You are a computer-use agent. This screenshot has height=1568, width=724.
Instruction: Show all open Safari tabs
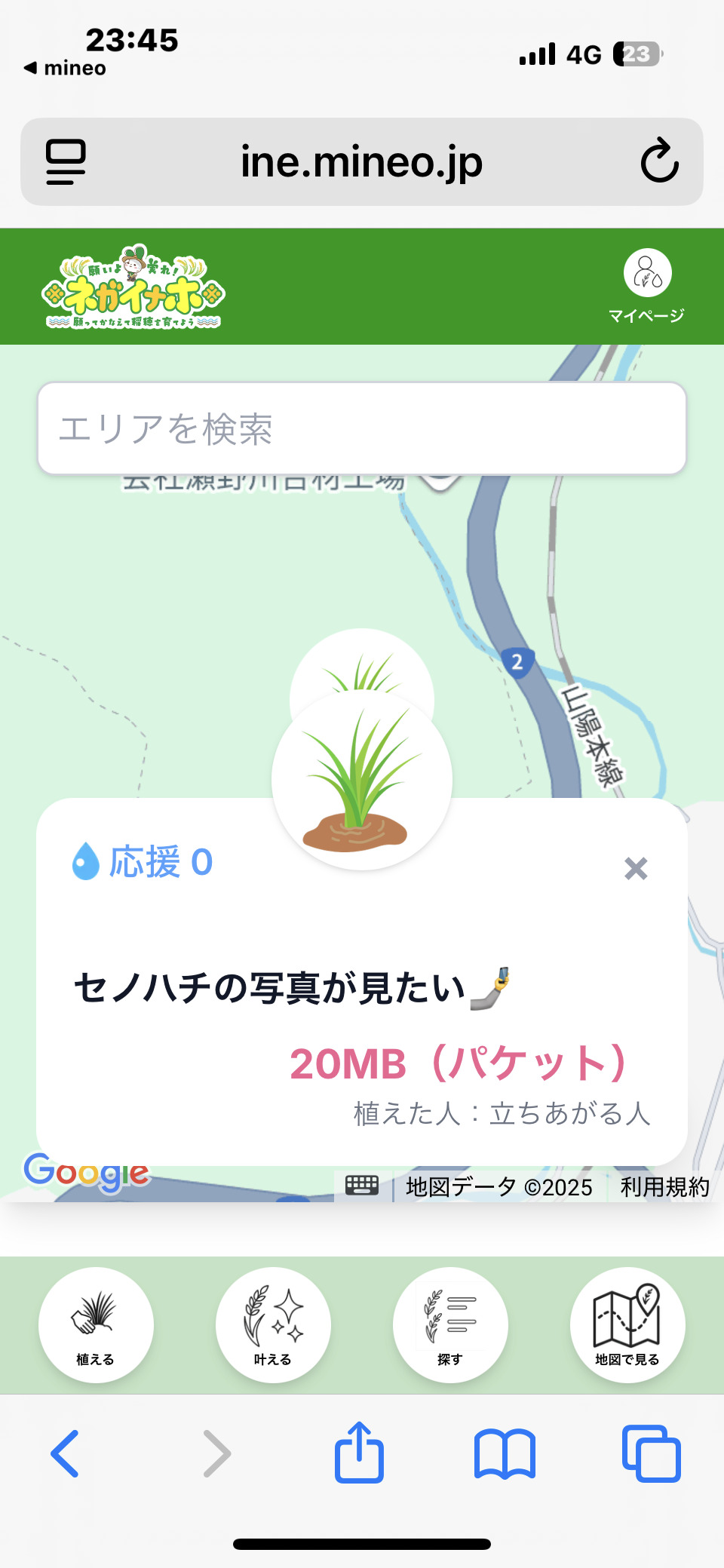pos(652,1453)
